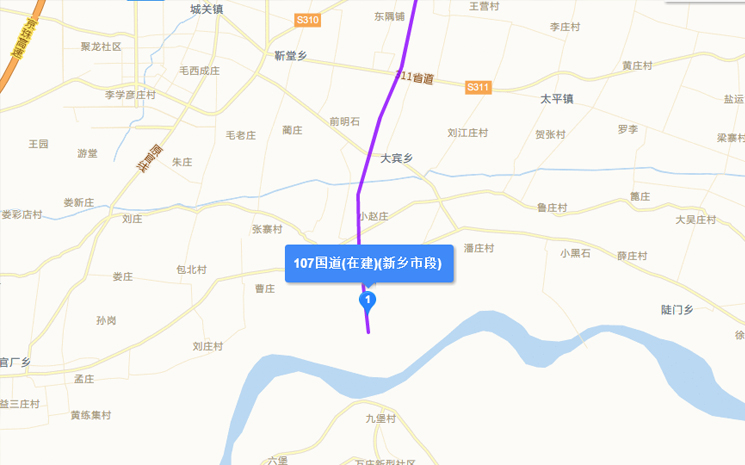The height and width of the screenshot is (465, 745).
Task: Tap the blue location marker numbered 1
Action: [x=368, y=299]
